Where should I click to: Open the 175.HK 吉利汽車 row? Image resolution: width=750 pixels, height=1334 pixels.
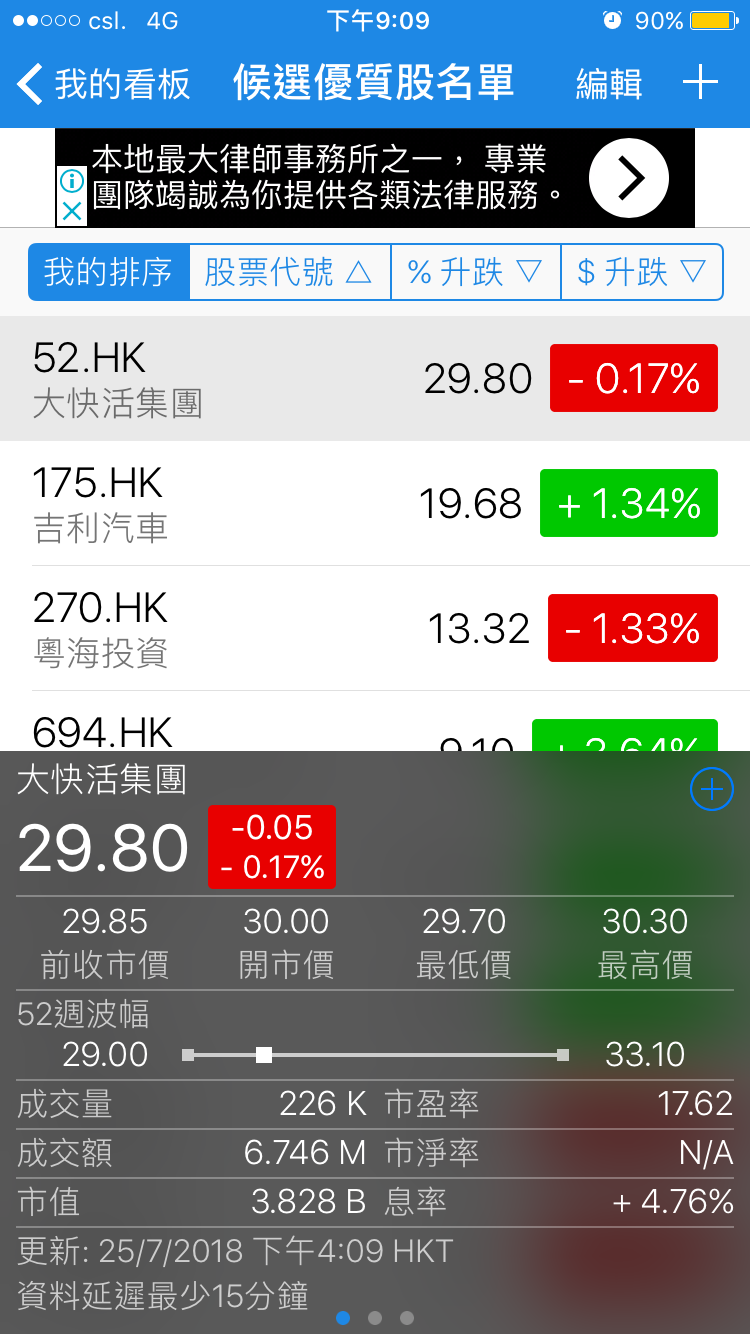pyautogui.click(x=375, y=504)
